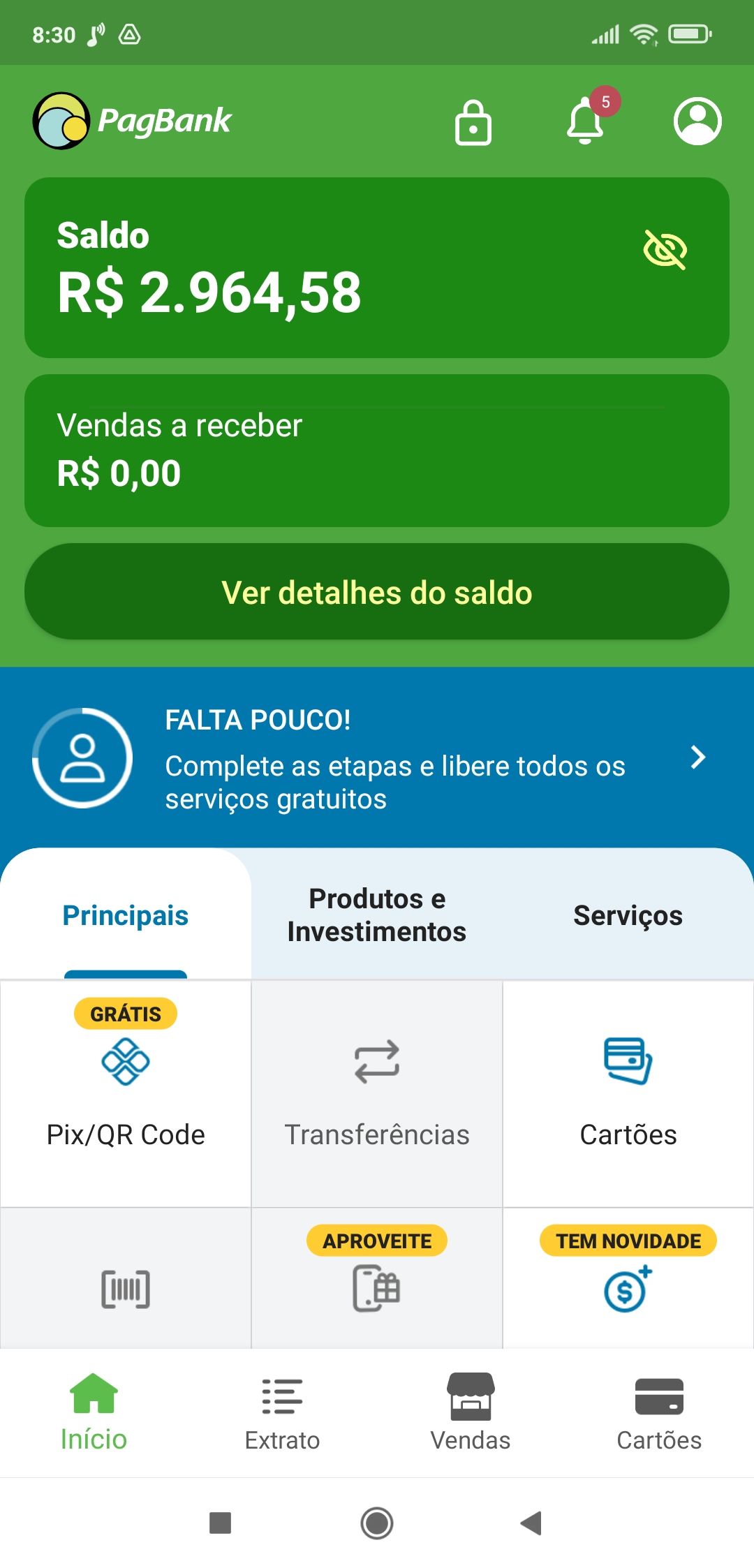Image resolution: width=754 pixels, height=1568 pixels.
Task: Tap the system back button
Action: pos(531,1523)
